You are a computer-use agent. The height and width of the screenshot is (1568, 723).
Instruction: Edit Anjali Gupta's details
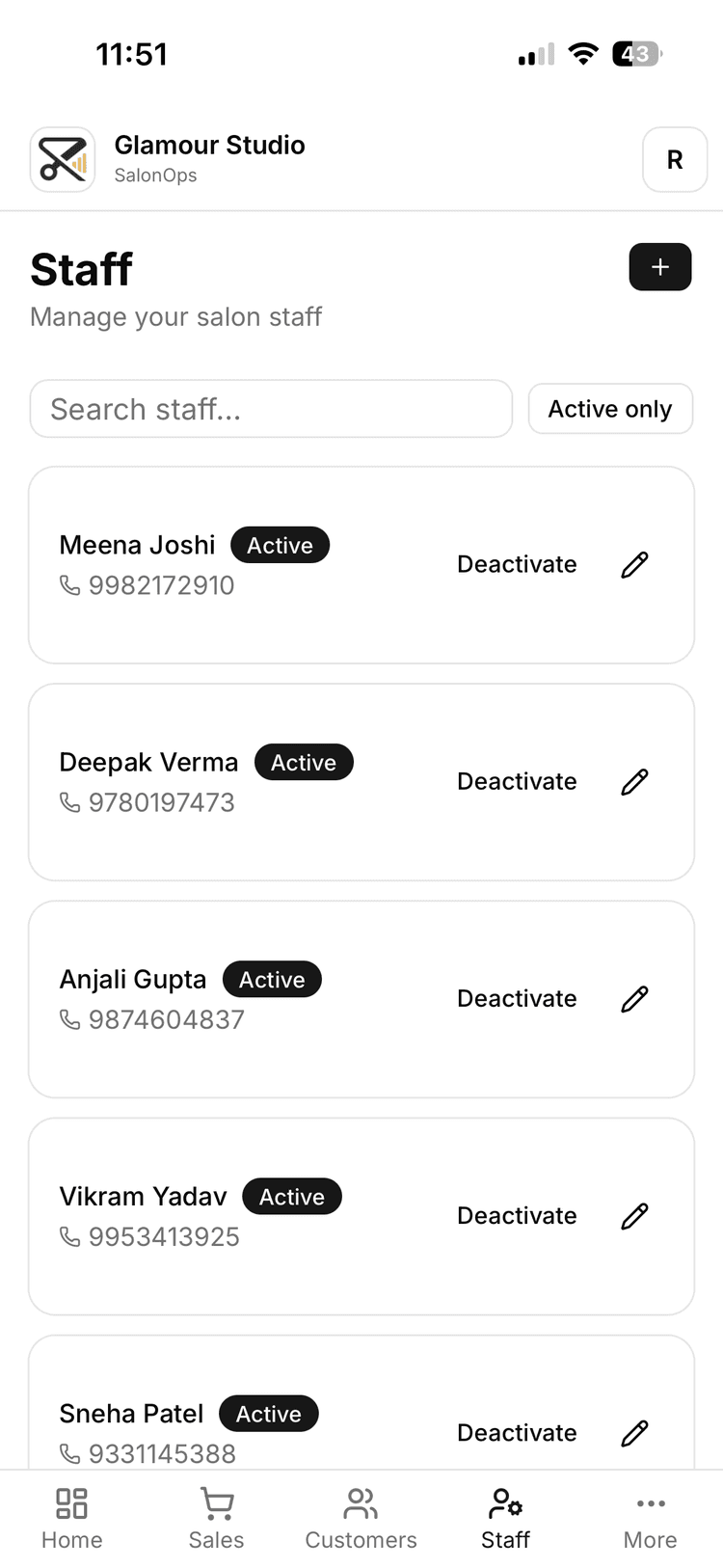[x=634, y=999]
